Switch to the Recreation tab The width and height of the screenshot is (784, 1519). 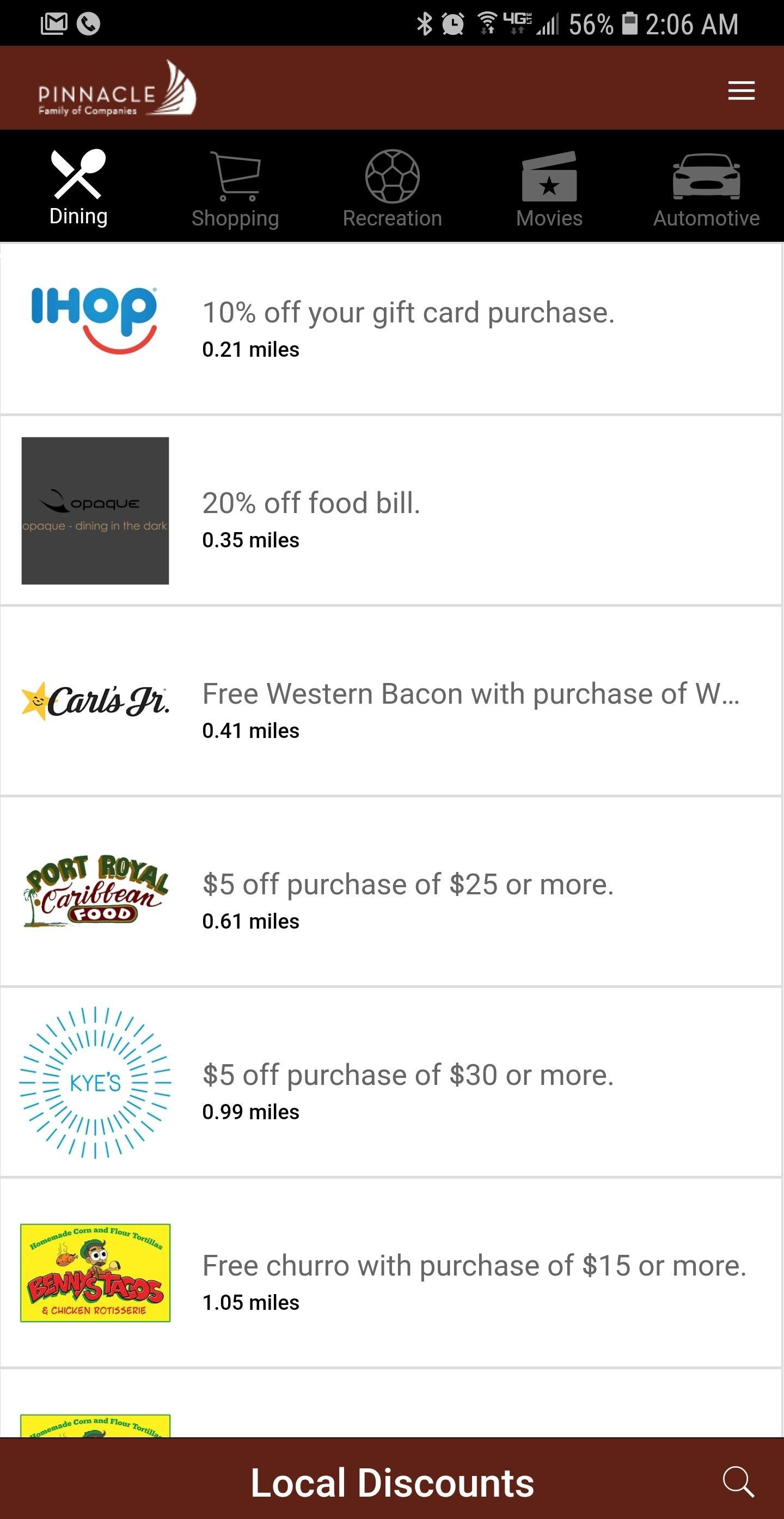pos(392,190)
